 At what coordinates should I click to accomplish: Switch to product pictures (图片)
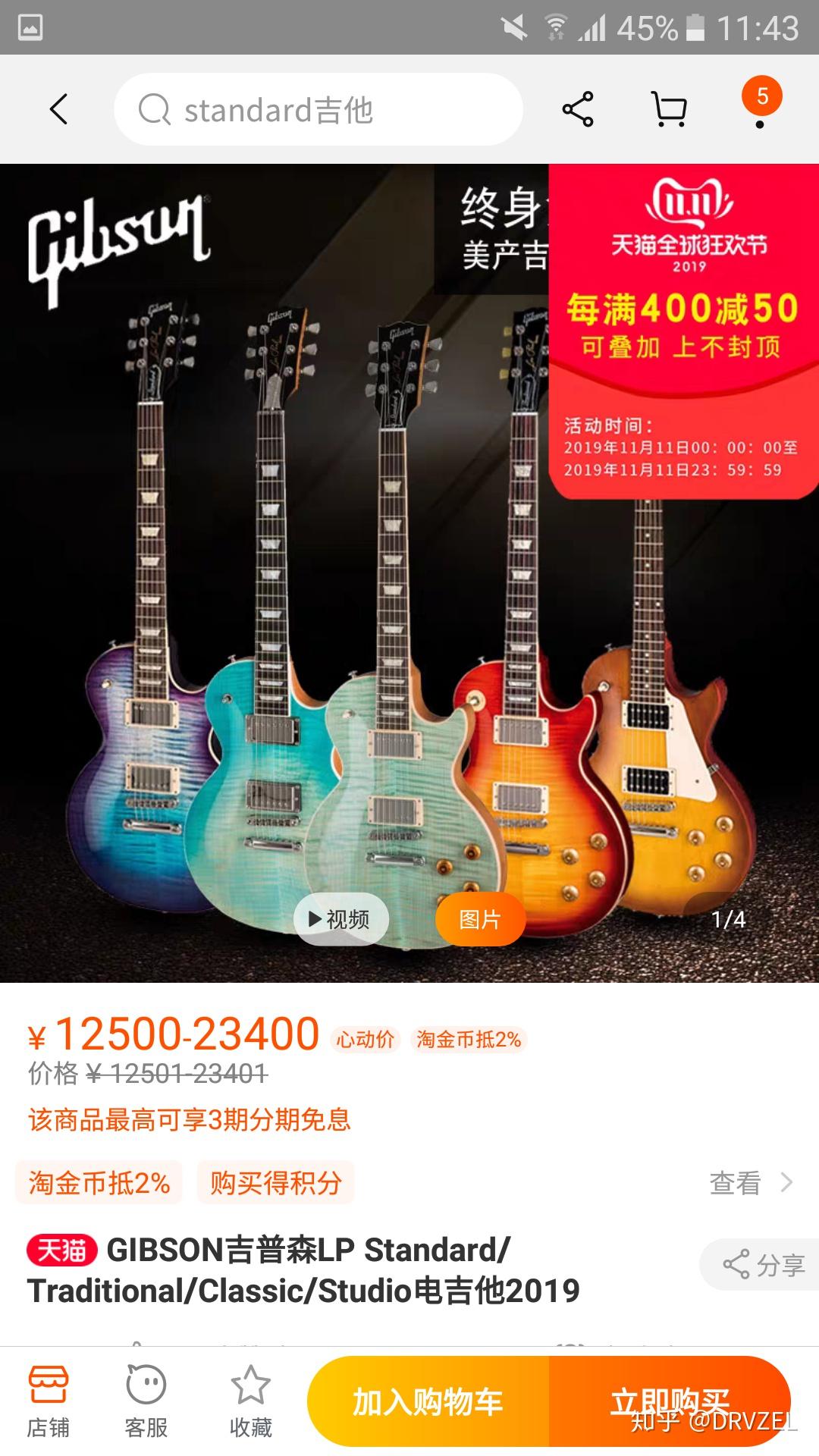[x=480, y=919]
